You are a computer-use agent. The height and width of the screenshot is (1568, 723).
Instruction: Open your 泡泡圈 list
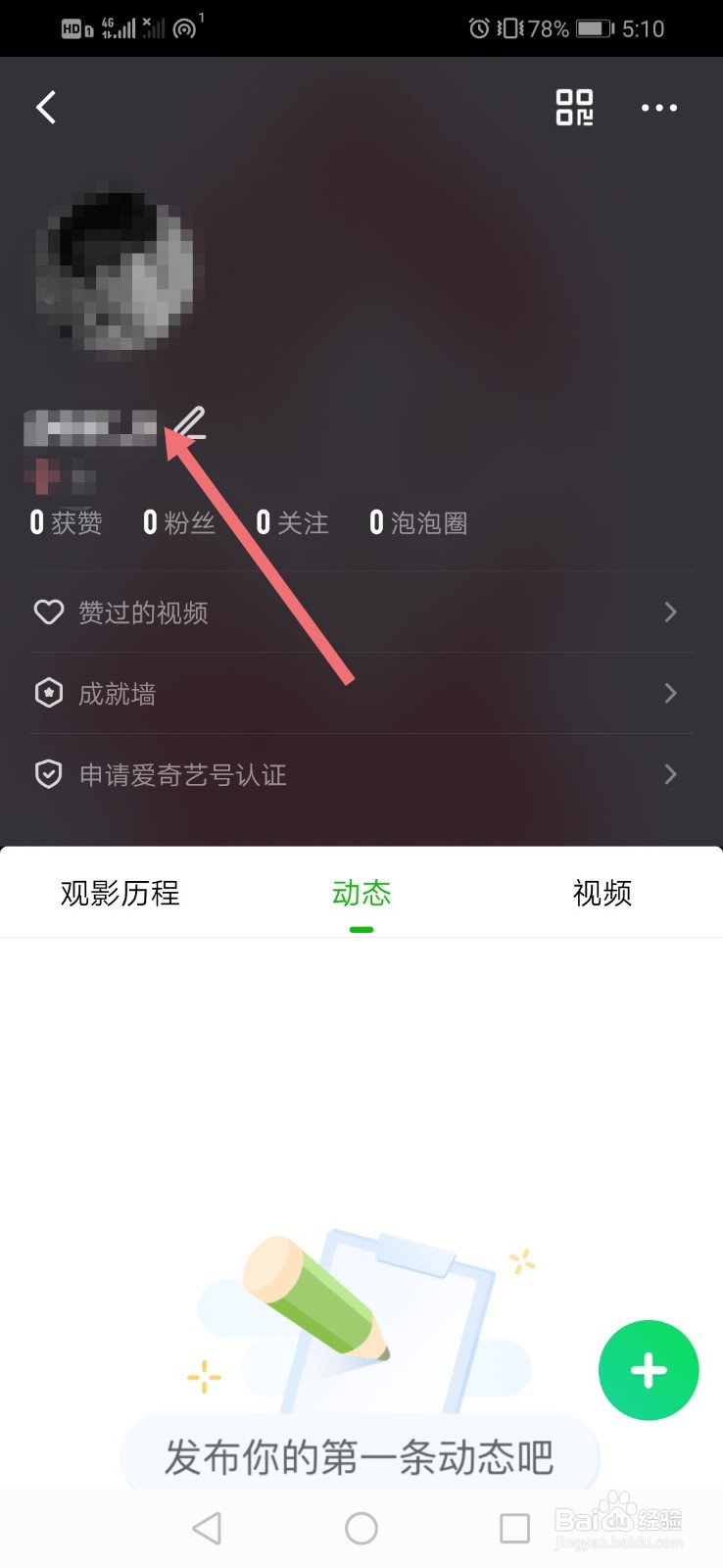417,522
